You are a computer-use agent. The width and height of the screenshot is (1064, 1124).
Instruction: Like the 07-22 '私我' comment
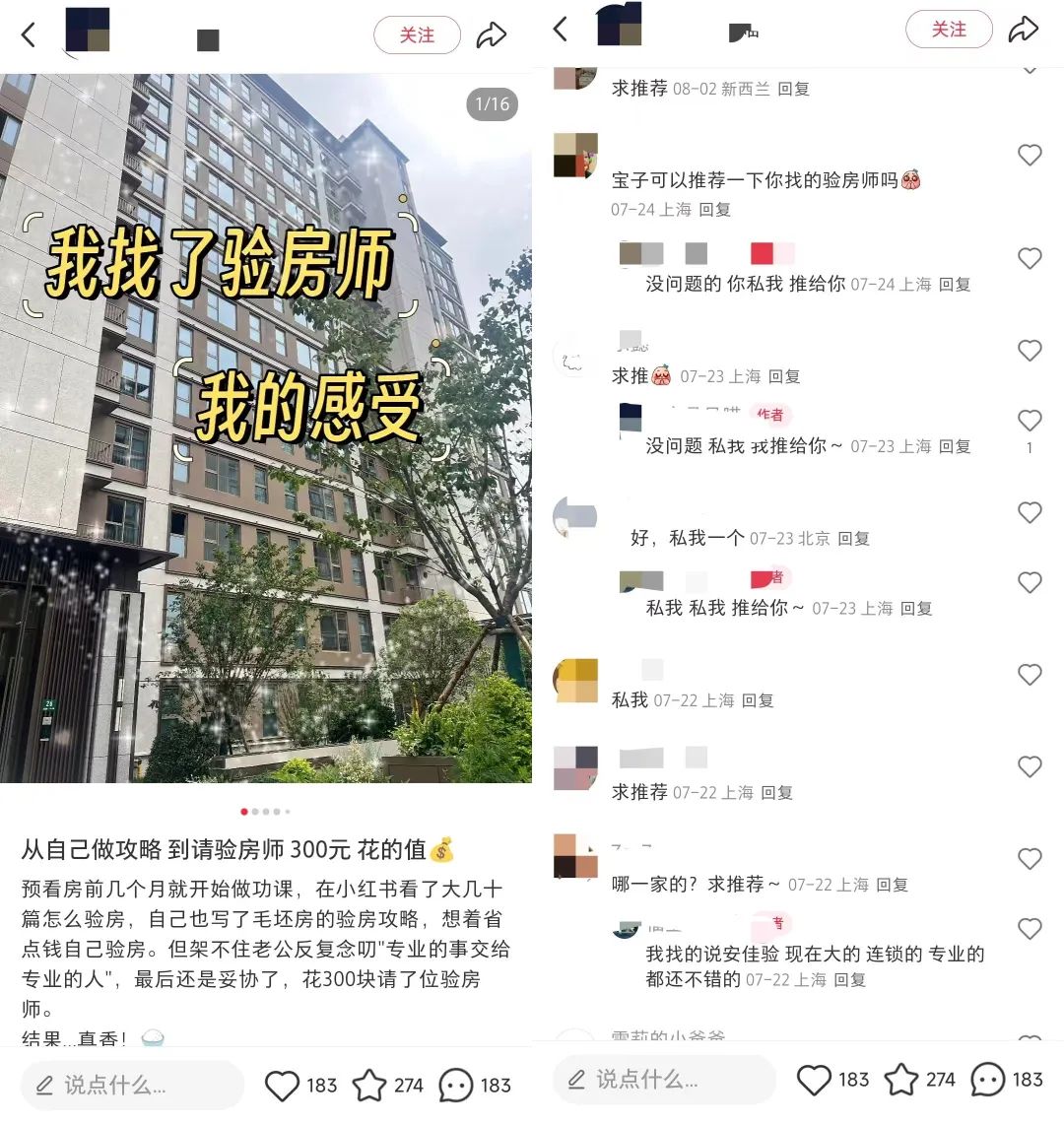pyautogui.click(x=1030, y=675)
